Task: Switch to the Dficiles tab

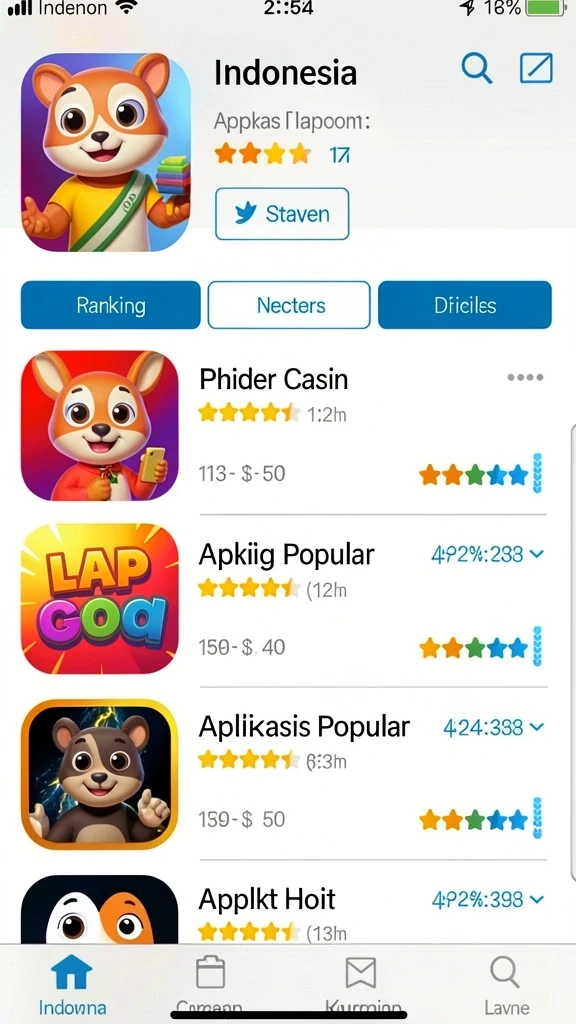Action: [465, 305]
